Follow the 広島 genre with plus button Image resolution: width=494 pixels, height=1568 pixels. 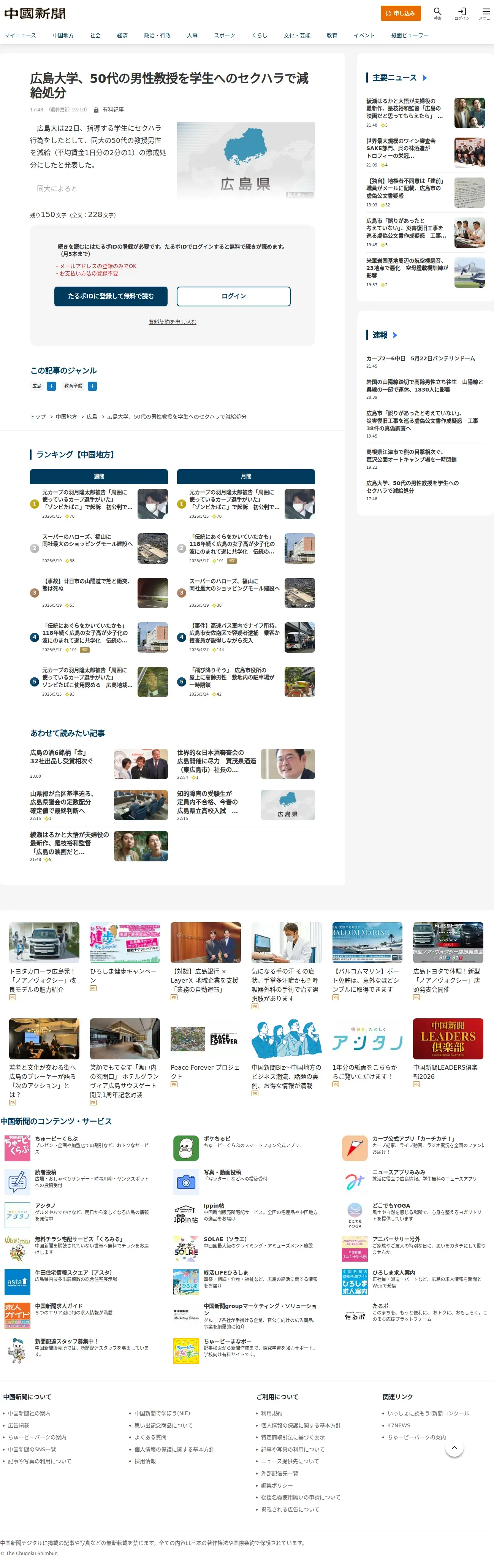[x=51, y=386]
